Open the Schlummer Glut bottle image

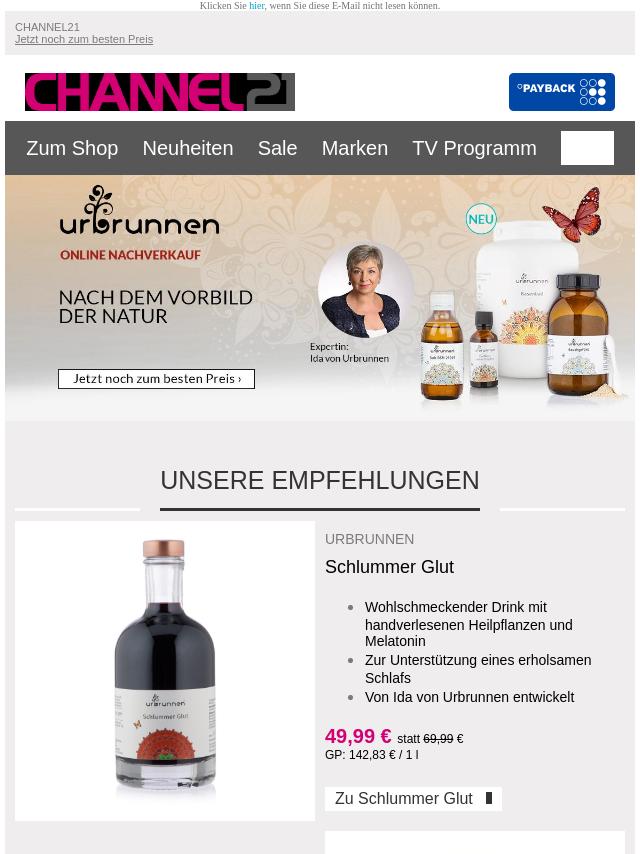[165, 670]
